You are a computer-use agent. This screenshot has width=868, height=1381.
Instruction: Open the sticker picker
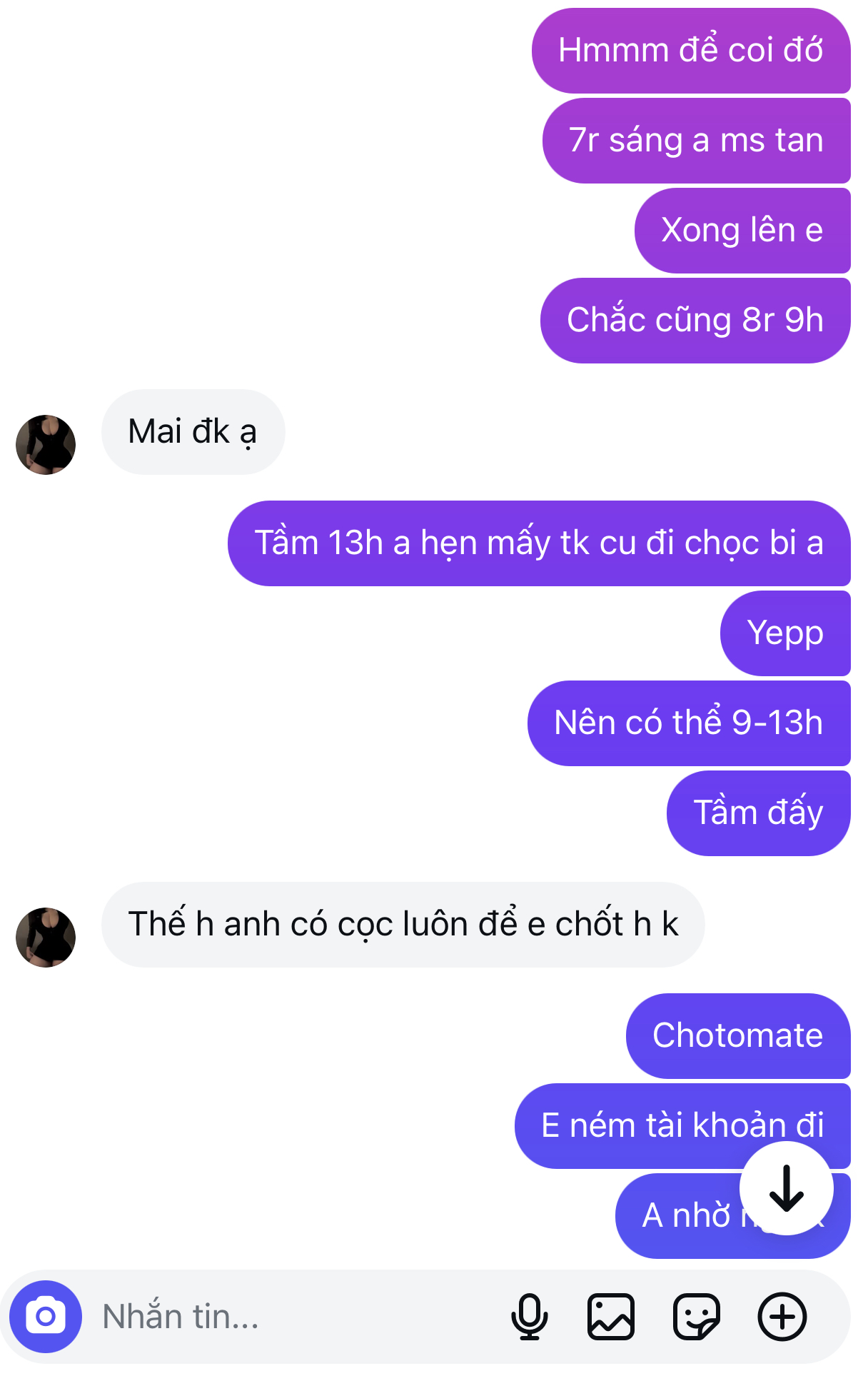pos(696,1316)
